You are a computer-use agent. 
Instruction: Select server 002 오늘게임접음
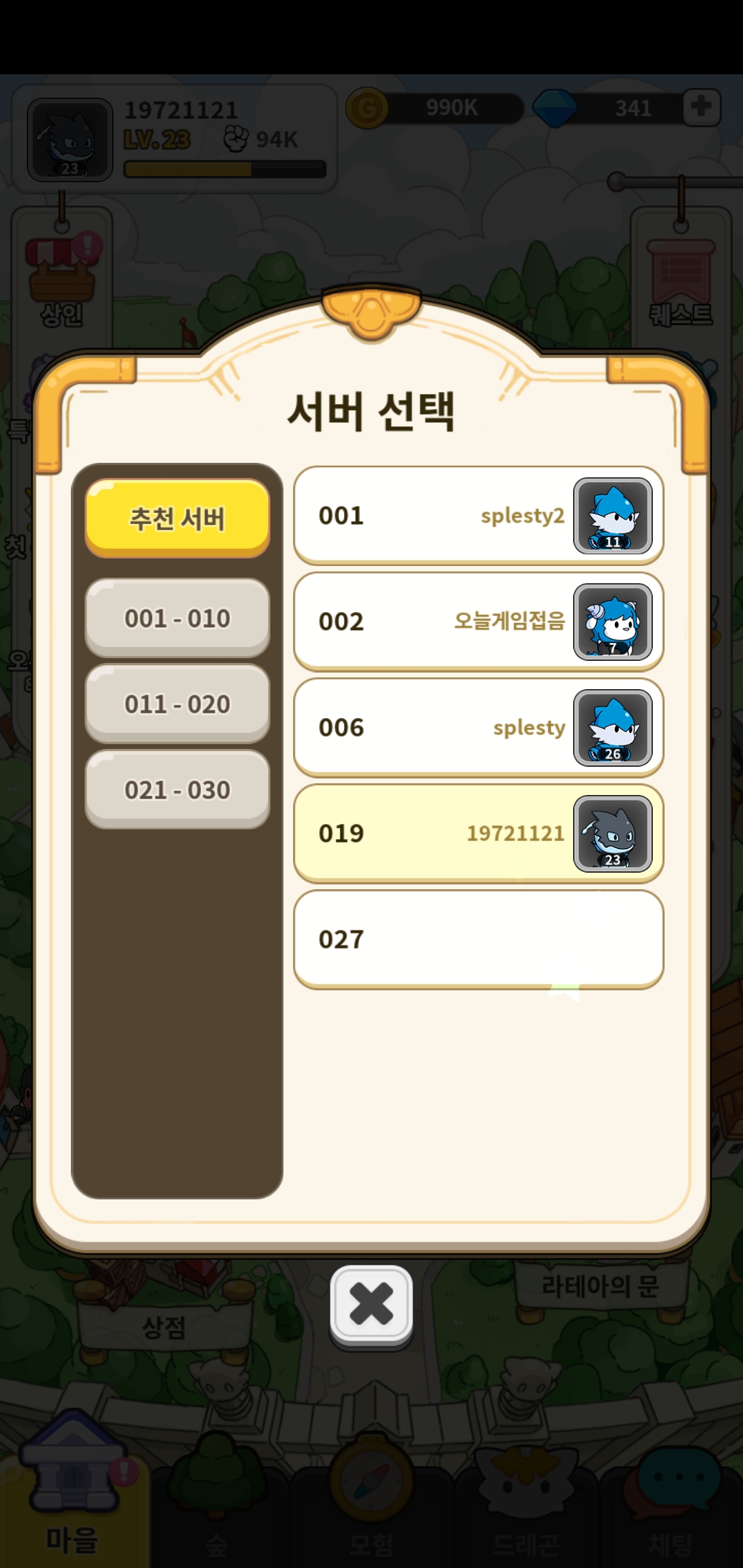pos(478,622)
